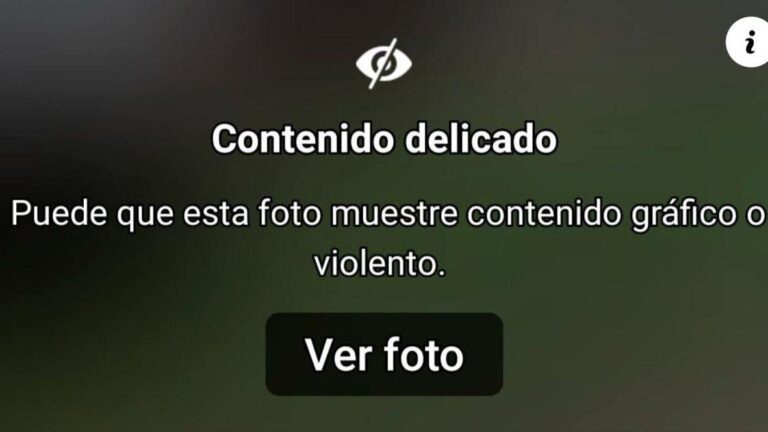Open the info icon

click(x=748, y=42)
